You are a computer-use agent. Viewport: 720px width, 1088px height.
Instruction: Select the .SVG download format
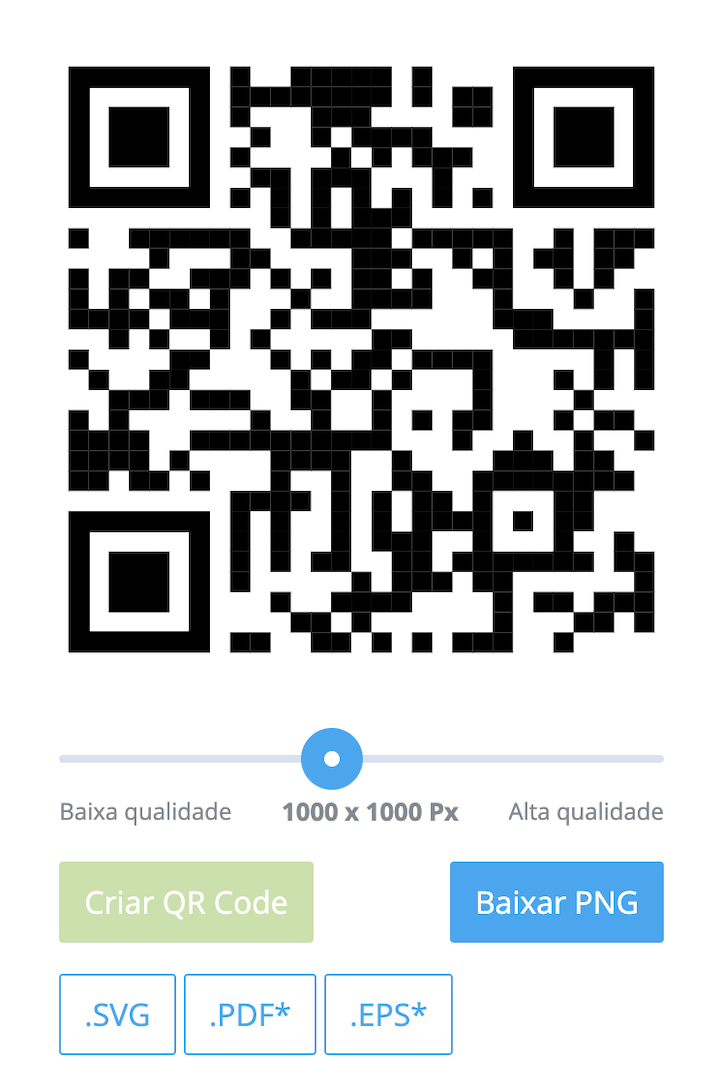[117, 1013]
